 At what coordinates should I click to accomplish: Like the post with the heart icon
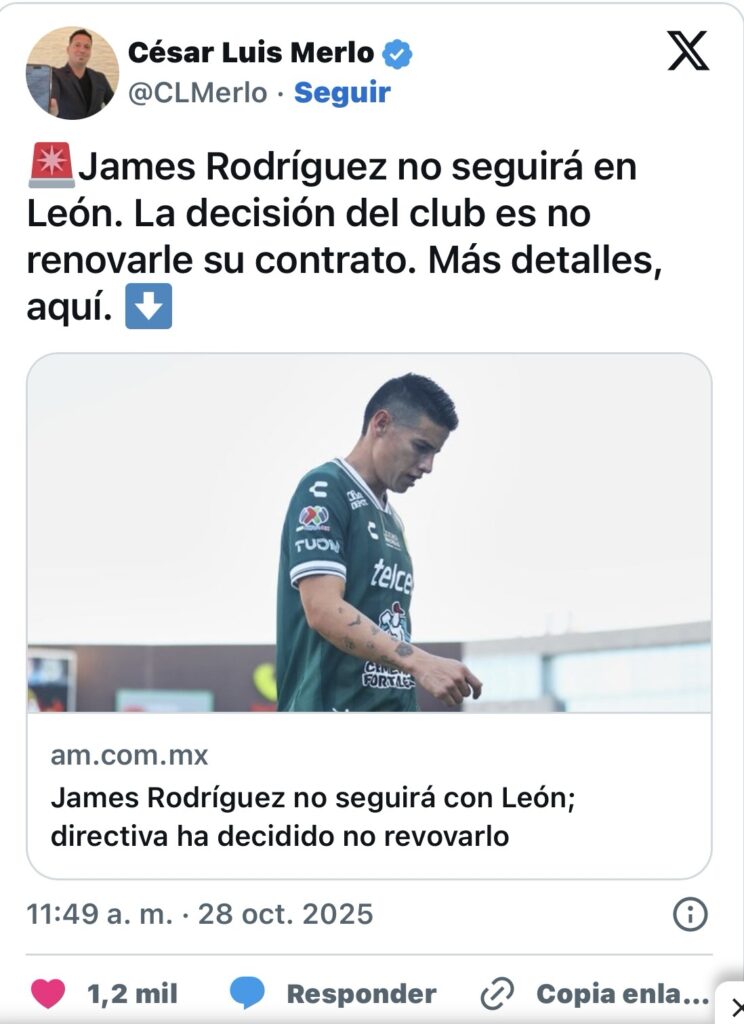click(x=48, y=993)
